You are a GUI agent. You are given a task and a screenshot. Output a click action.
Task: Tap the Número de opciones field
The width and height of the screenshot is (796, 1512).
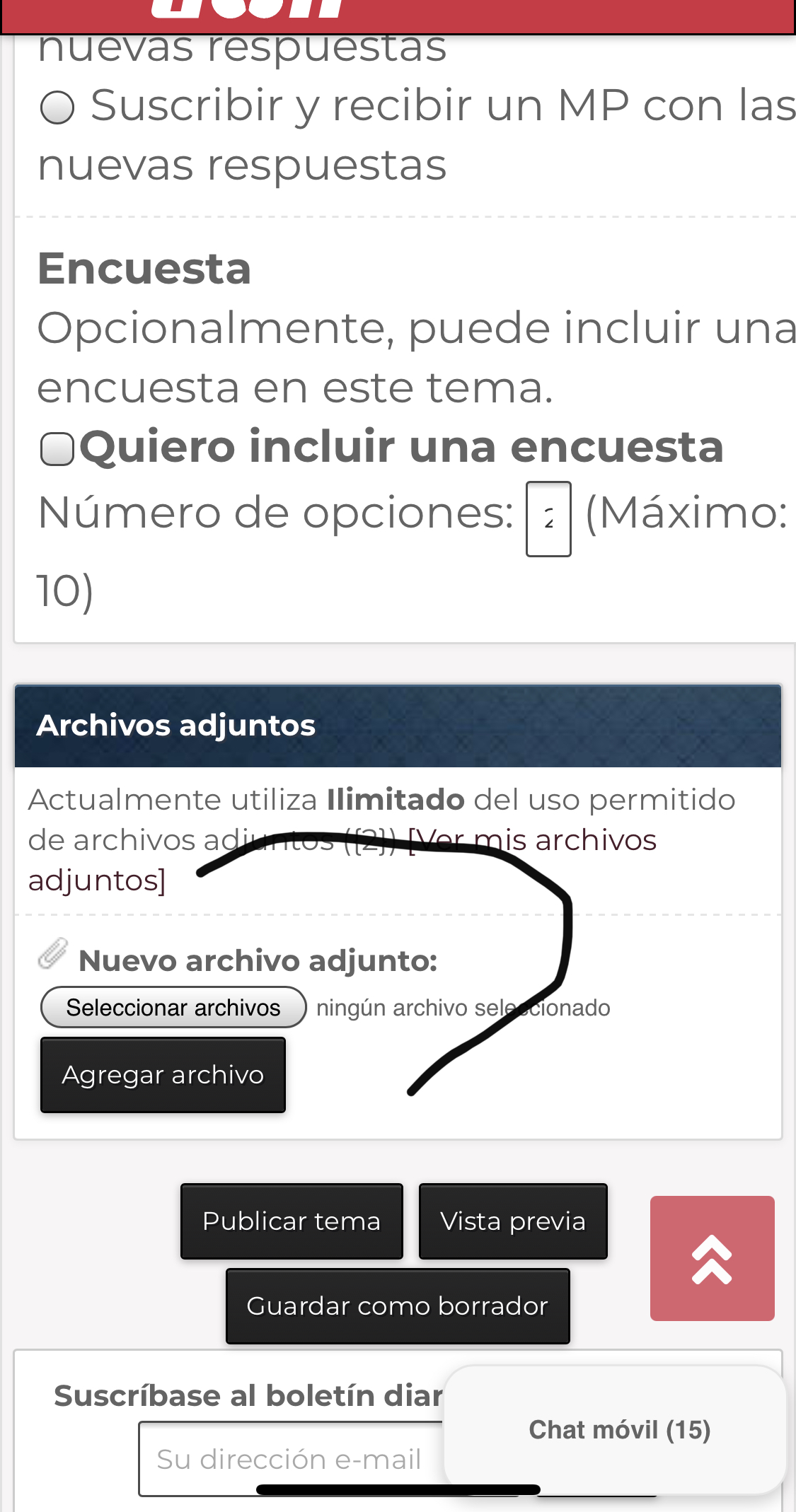(548, 519)
